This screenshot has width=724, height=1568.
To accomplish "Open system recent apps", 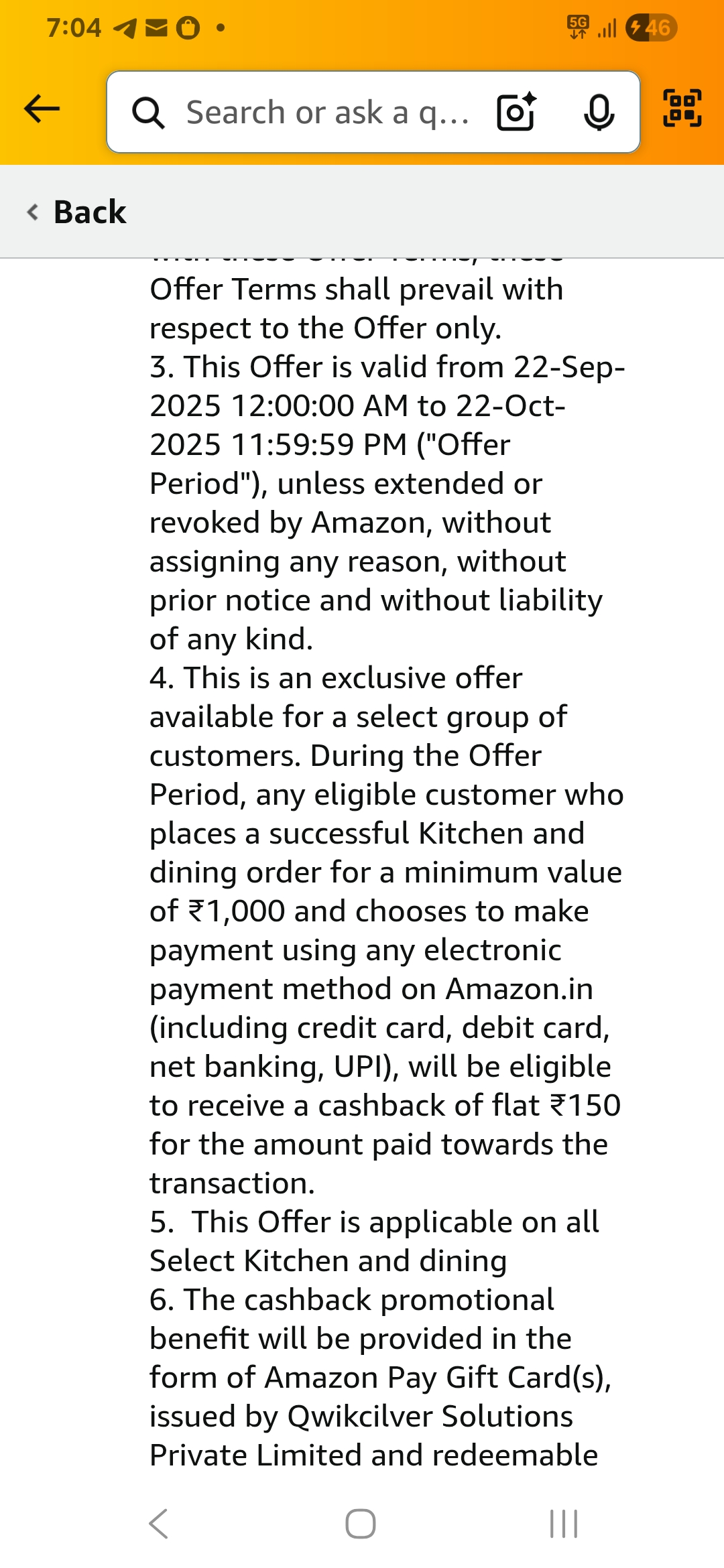I will click(x=563, y=1524).
